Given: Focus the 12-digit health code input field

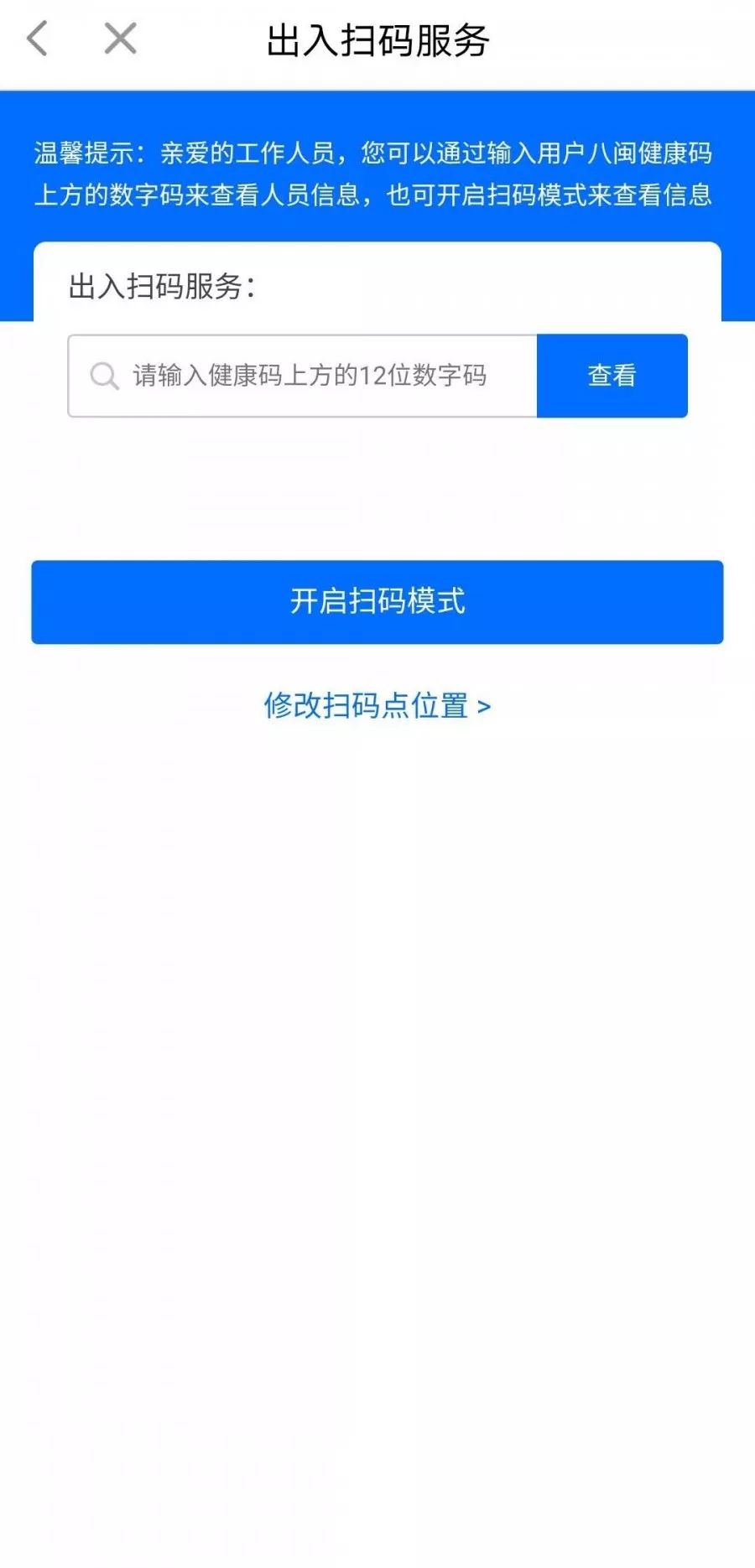Looking at the screenshot, I should point(302,376).
